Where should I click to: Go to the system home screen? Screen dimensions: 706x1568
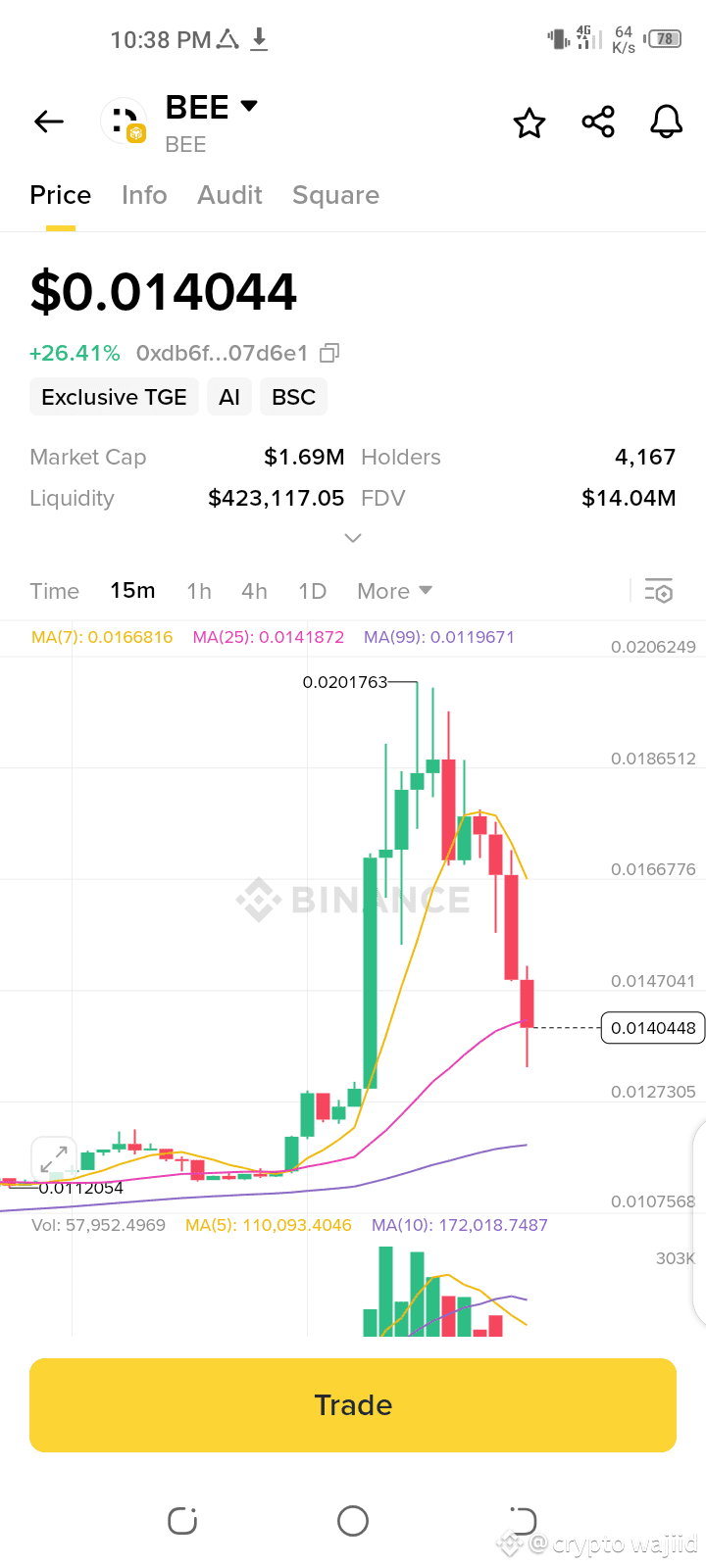coord(353,1521)
